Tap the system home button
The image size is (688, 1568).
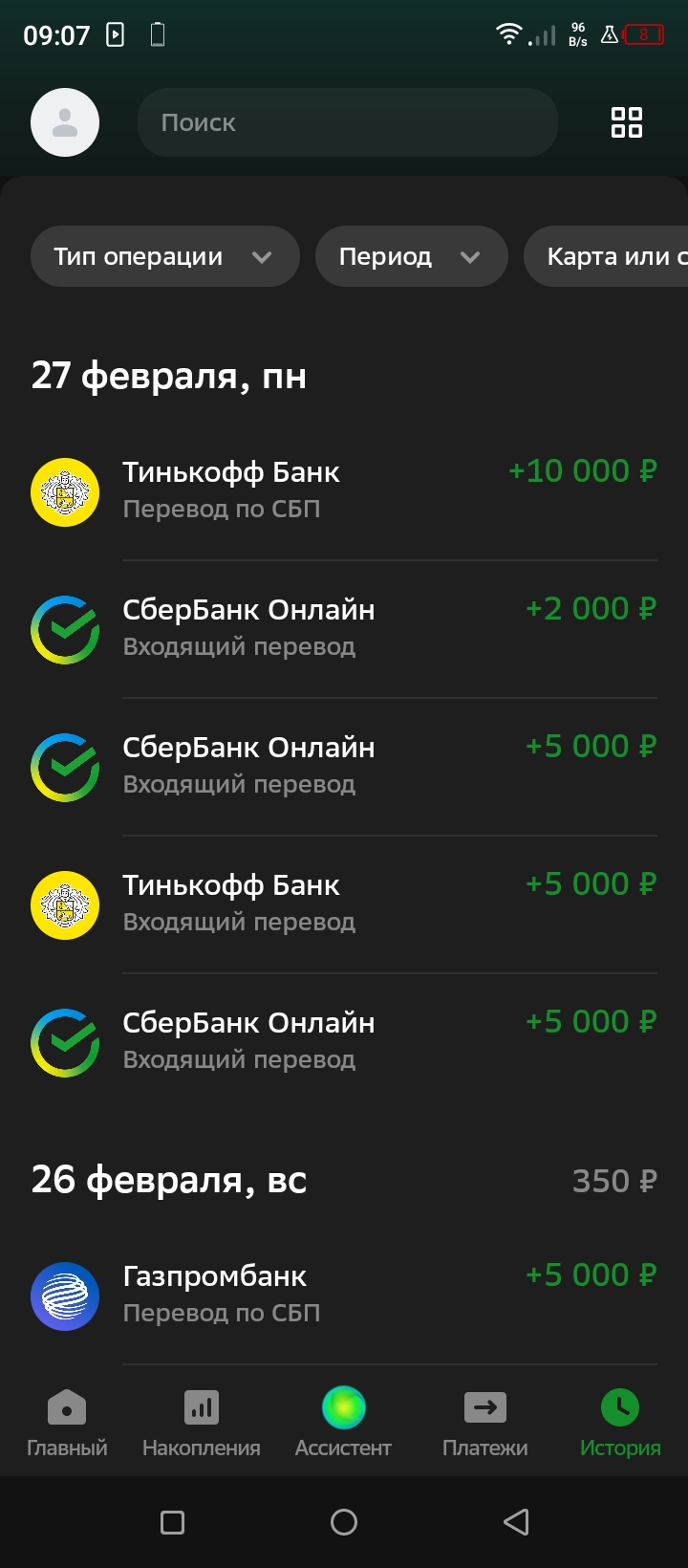[x=344, y=1522]
